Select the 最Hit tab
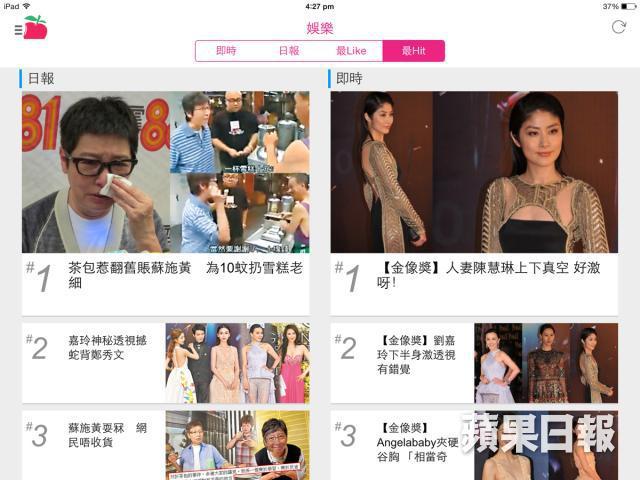Viewport: 640px width, 480px height. click(413, 51)
